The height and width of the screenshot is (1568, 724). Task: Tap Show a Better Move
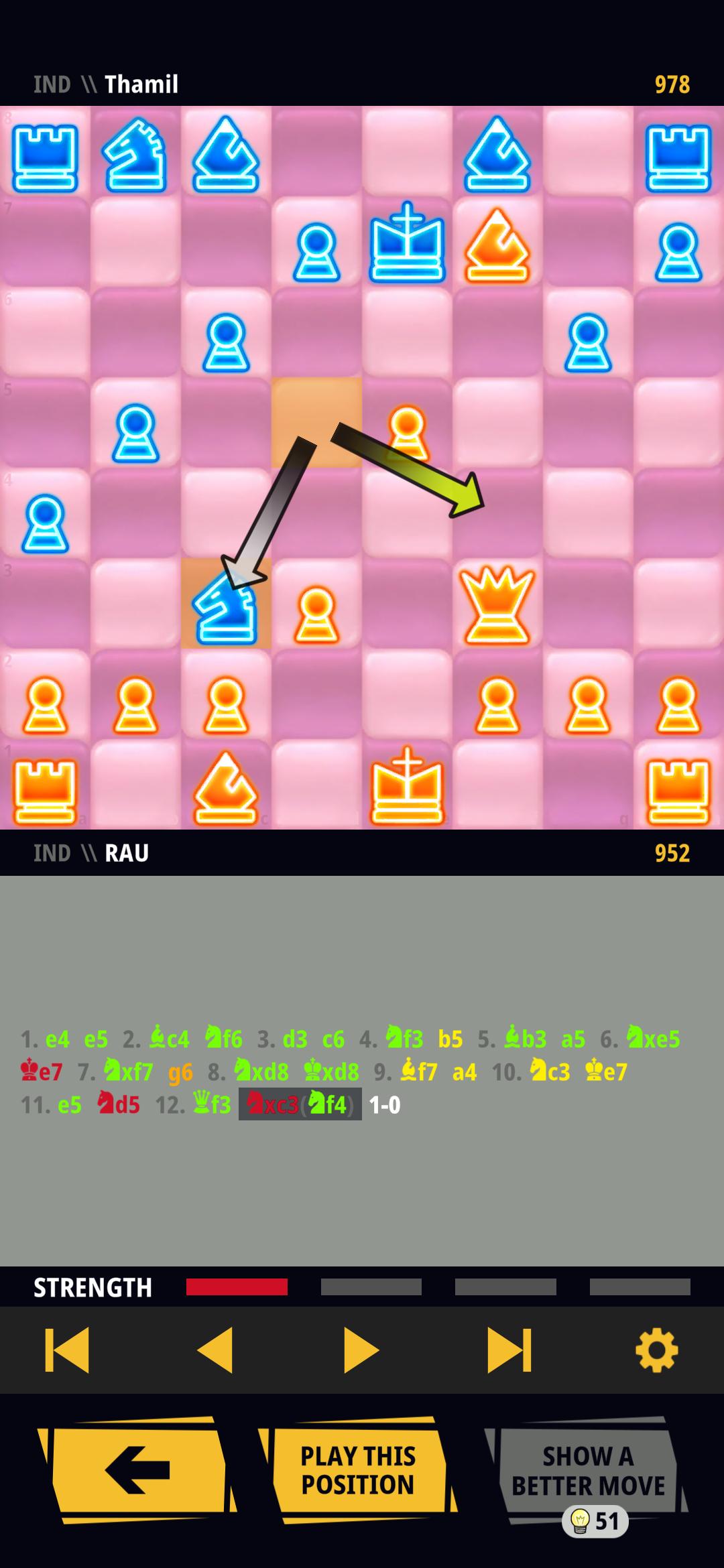(x=587, y=1470)
